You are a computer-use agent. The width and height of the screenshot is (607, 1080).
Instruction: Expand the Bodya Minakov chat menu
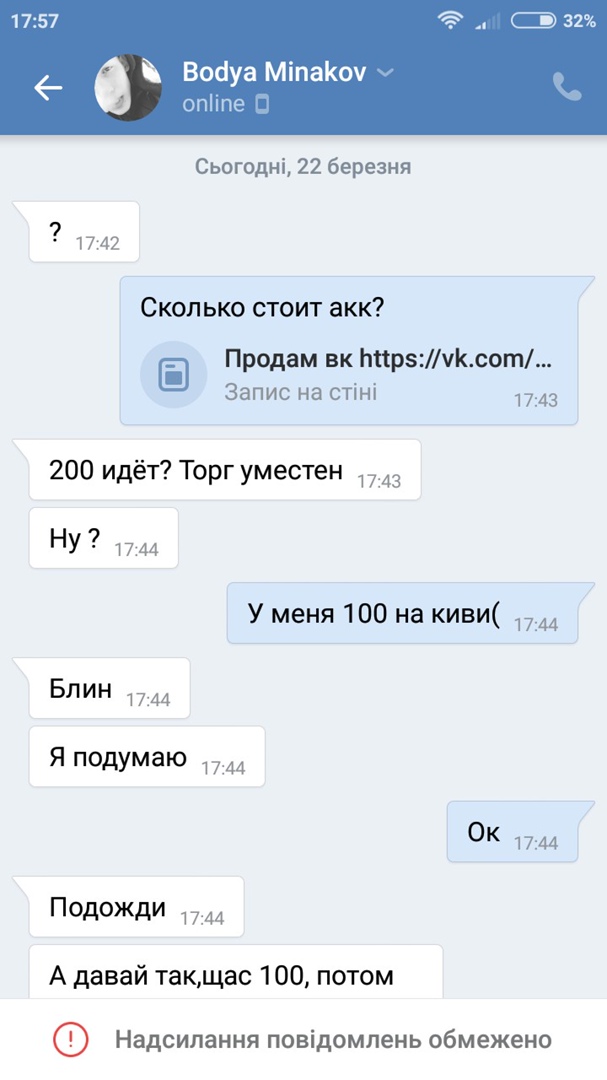(x=386, y=73)
